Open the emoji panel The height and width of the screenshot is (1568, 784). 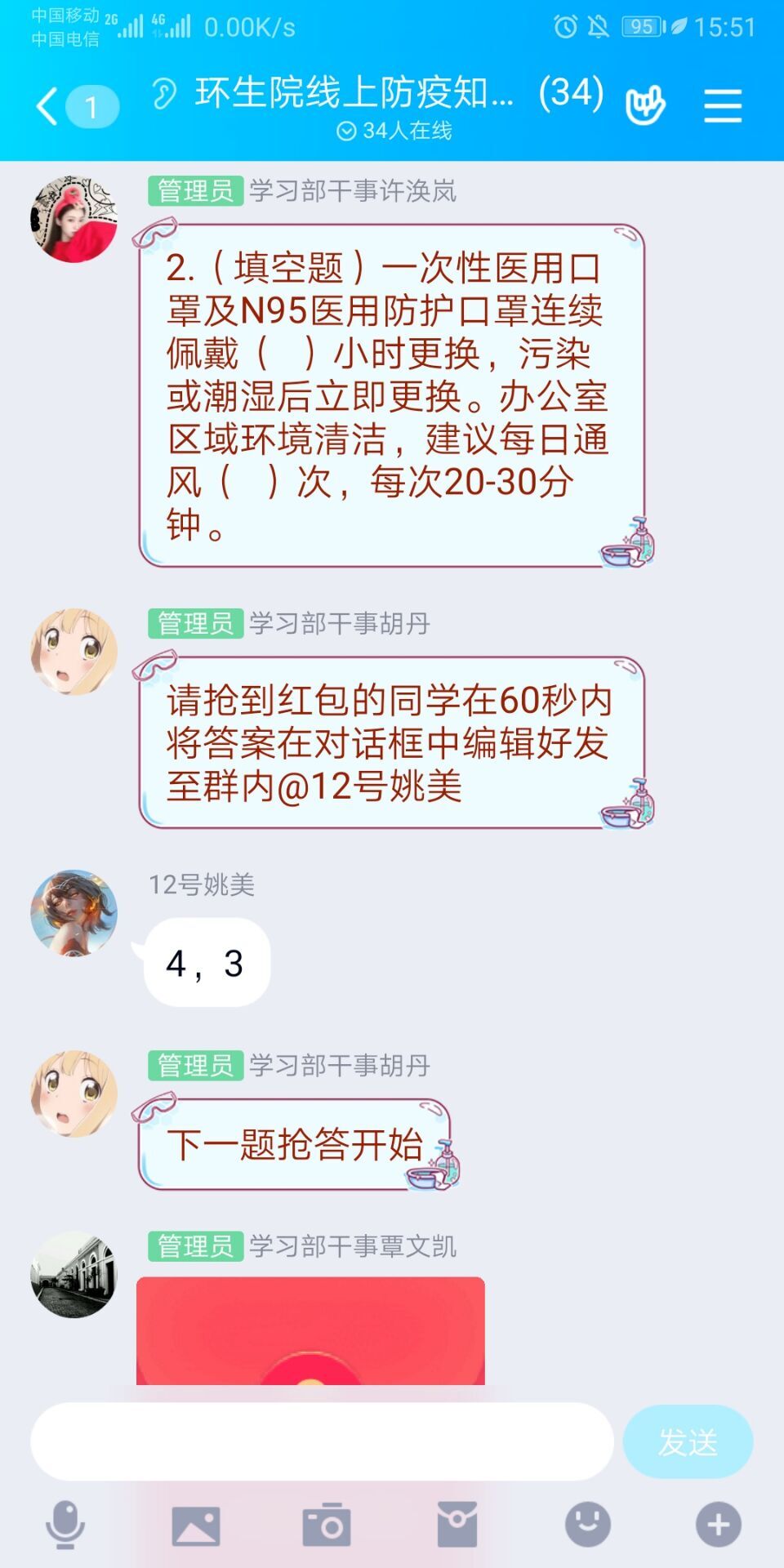(x=588, y=1524)
